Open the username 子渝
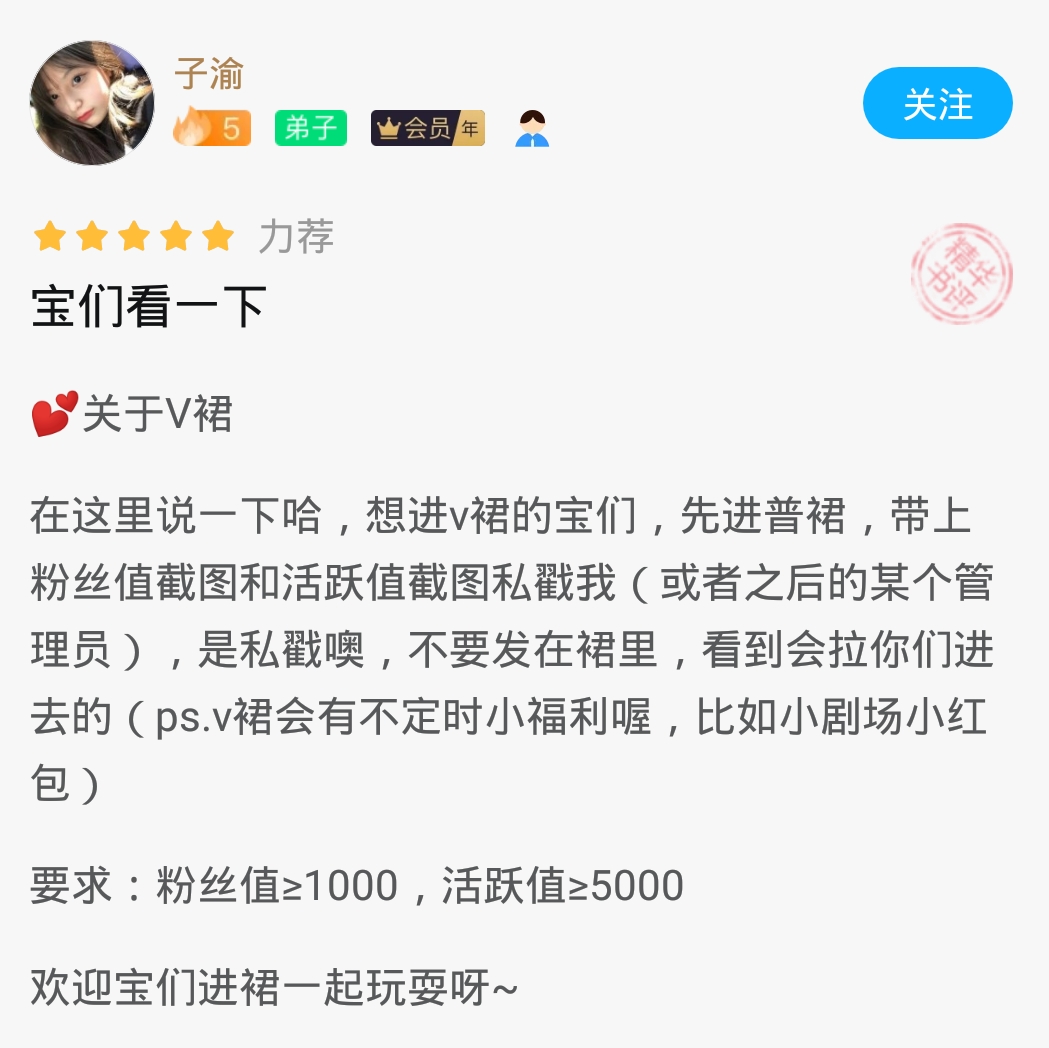1049x1048 pixels. [x=209, y=73]
